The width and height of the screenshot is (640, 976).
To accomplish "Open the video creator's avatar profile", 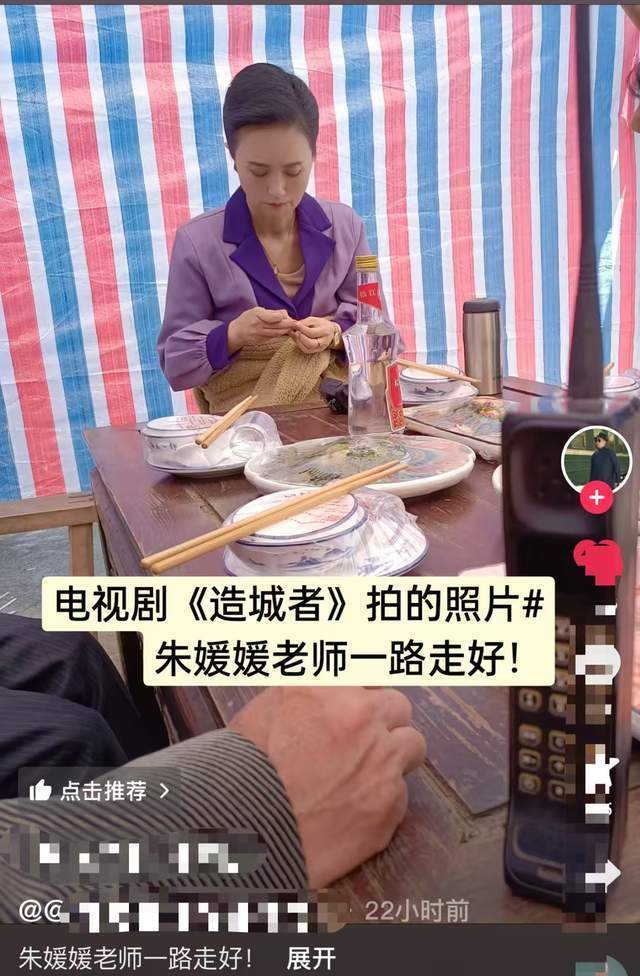I will pos(596,459).
